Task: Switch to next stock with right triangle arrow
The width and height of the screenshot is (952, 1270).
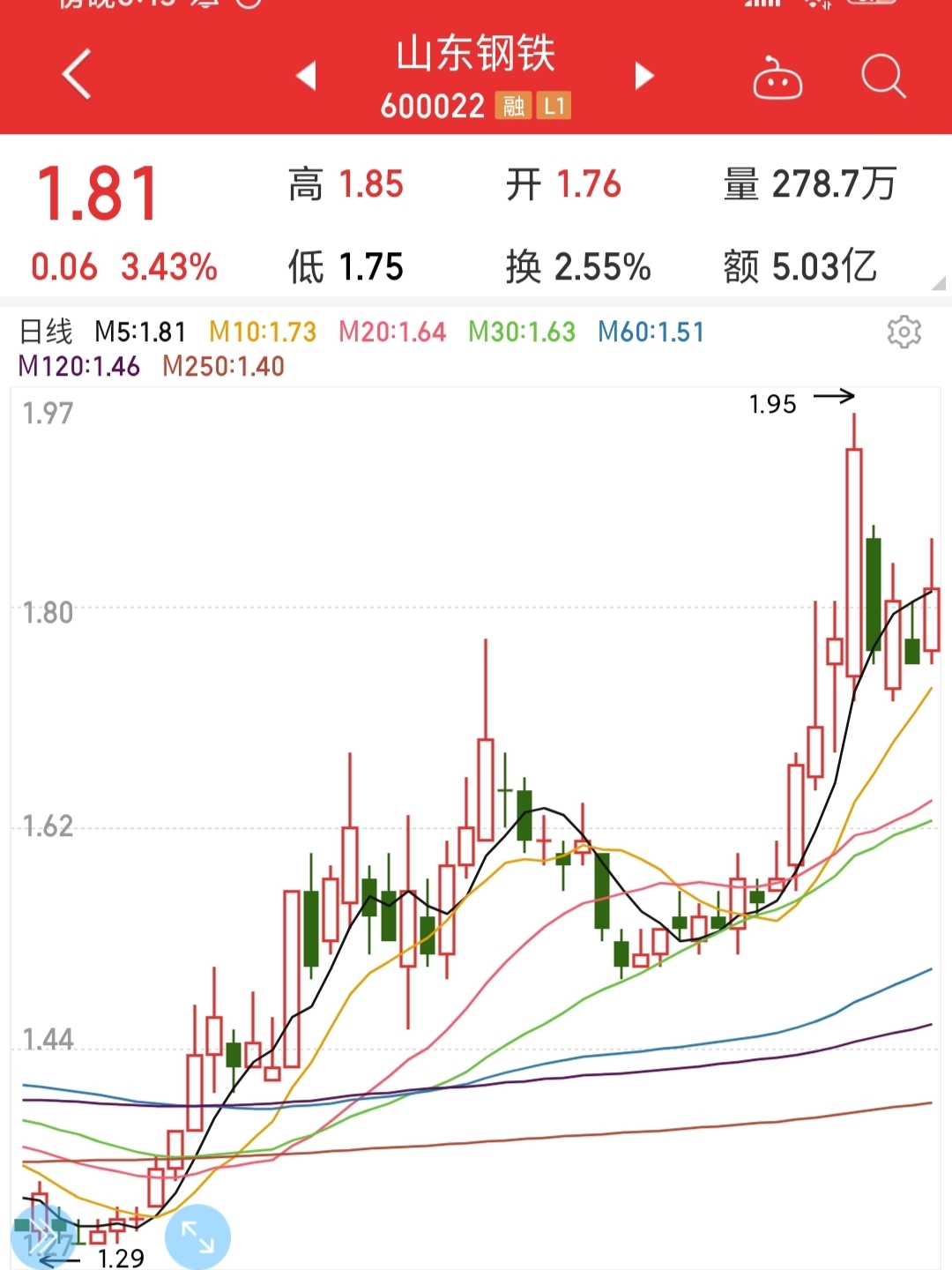Action: [643, 78]
